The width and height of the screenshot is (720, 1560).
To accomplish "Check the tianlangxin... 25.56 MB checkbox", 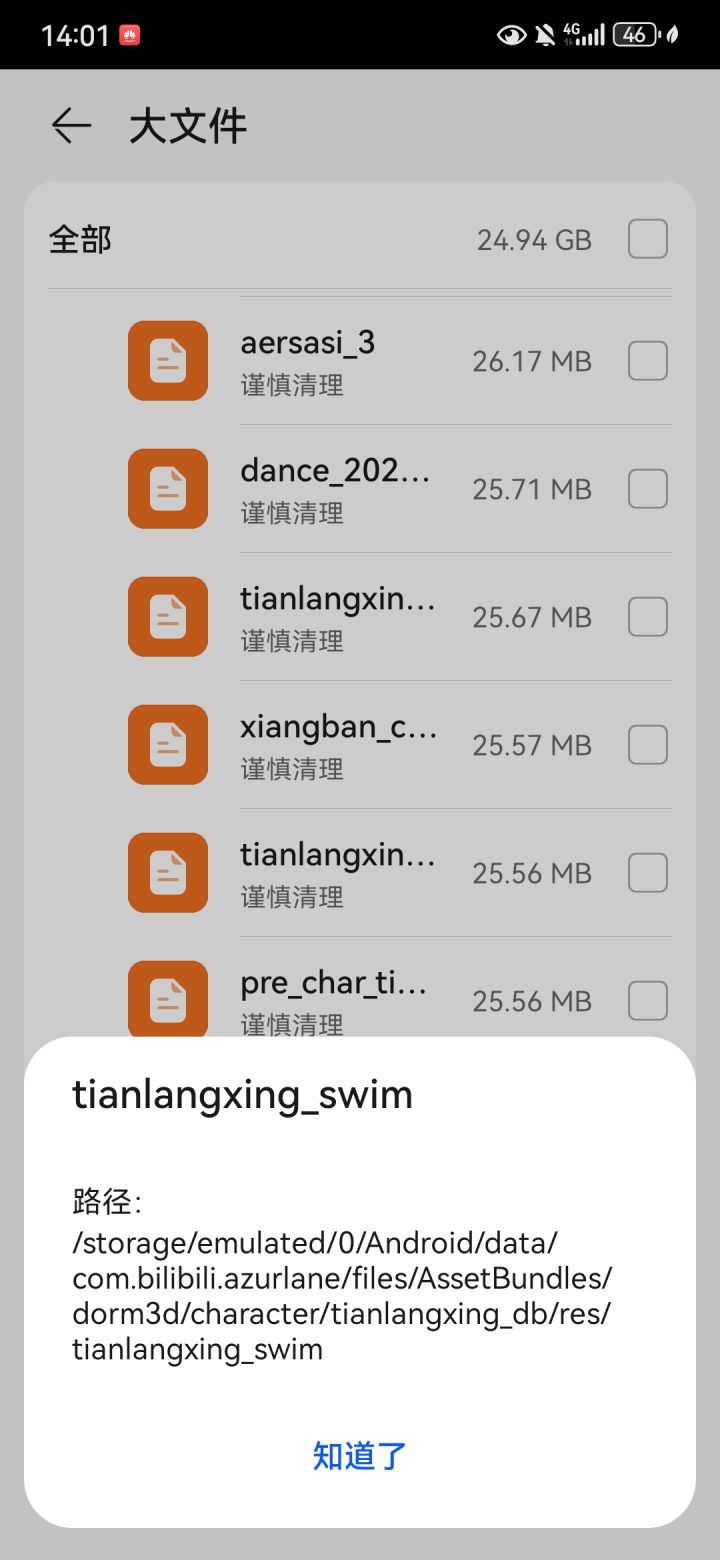I will (x=647, y=872).
